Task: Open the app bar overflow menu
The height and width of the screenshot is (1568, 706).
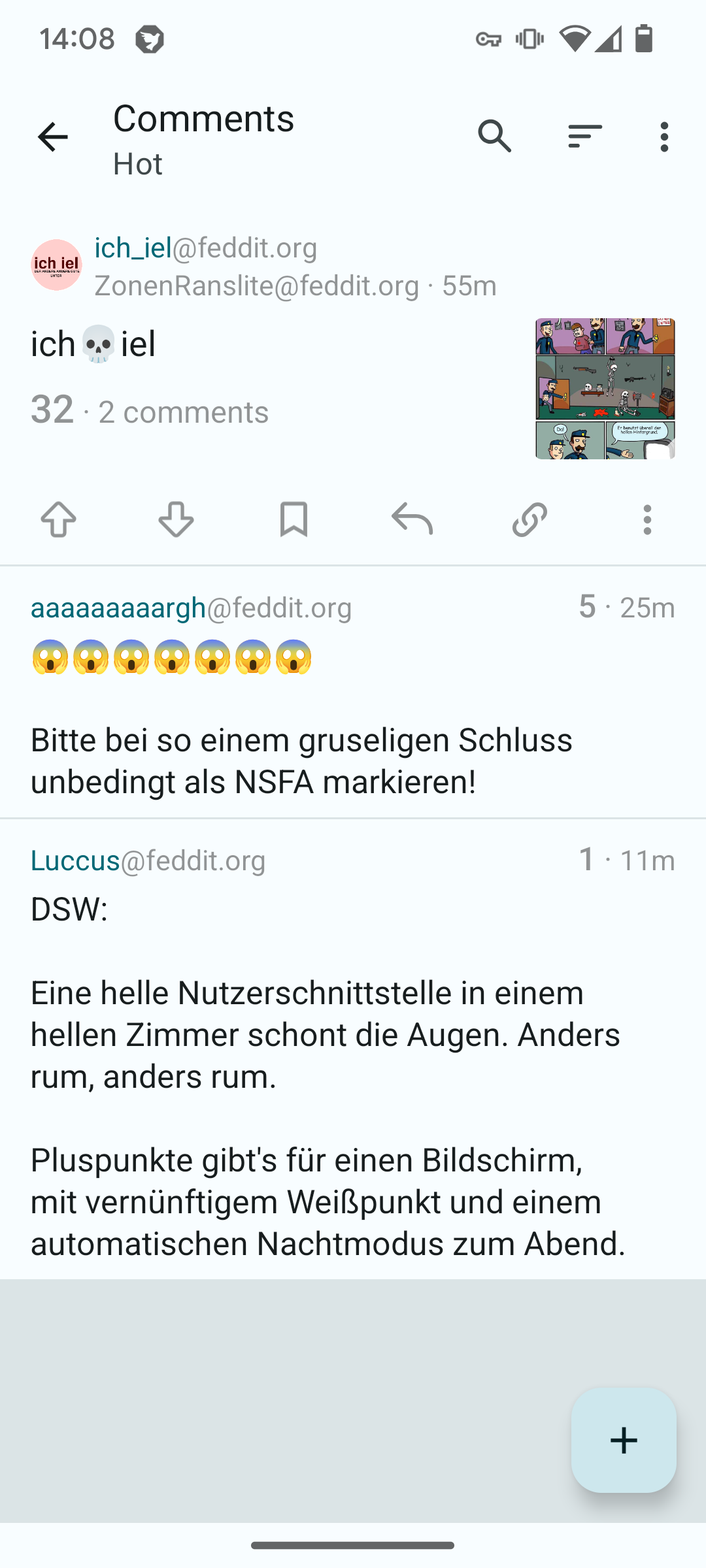Action: click(664, 137)
